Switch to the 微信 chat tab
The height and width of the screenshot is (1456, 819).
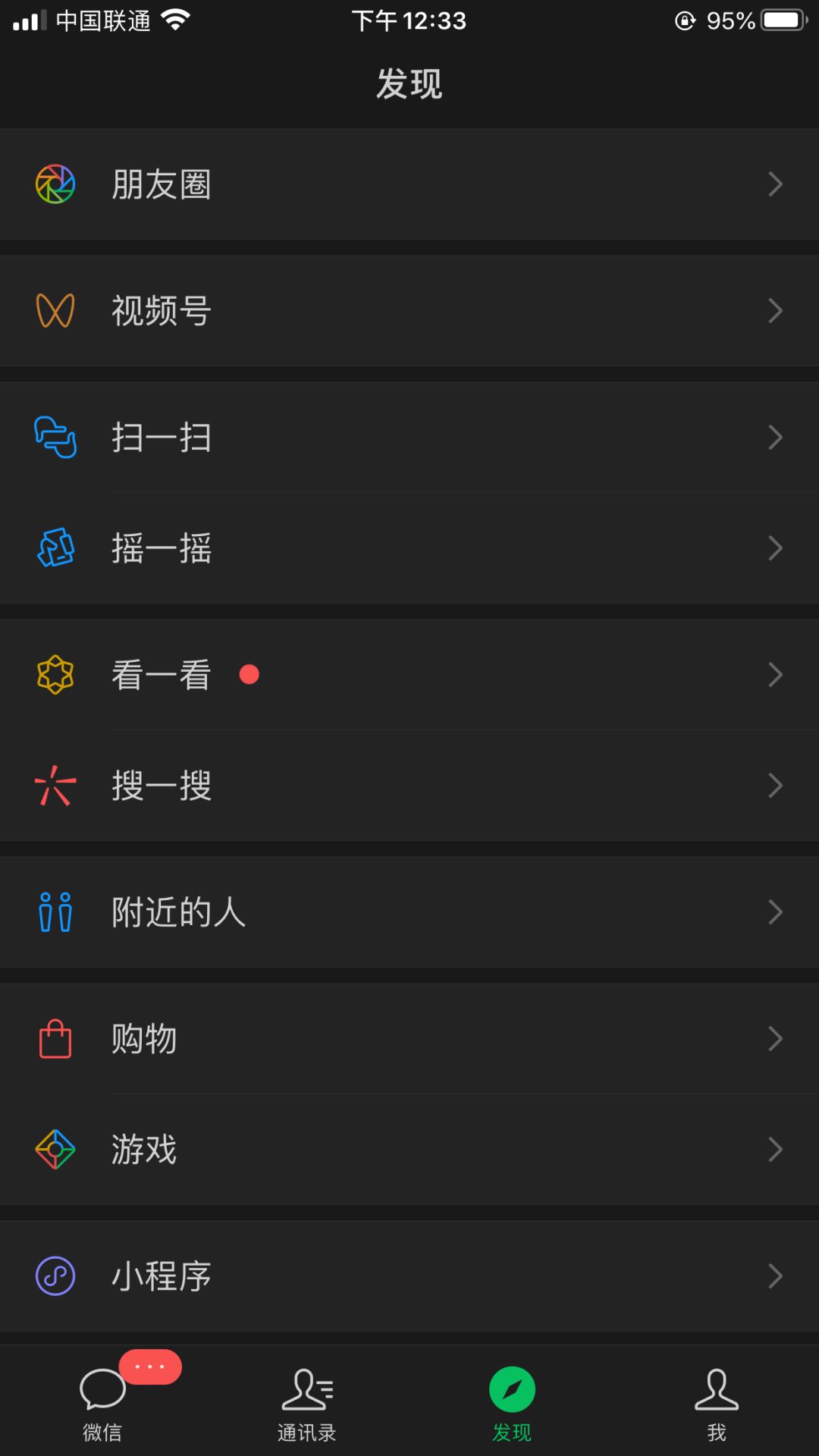click(x=102, y=1407)
